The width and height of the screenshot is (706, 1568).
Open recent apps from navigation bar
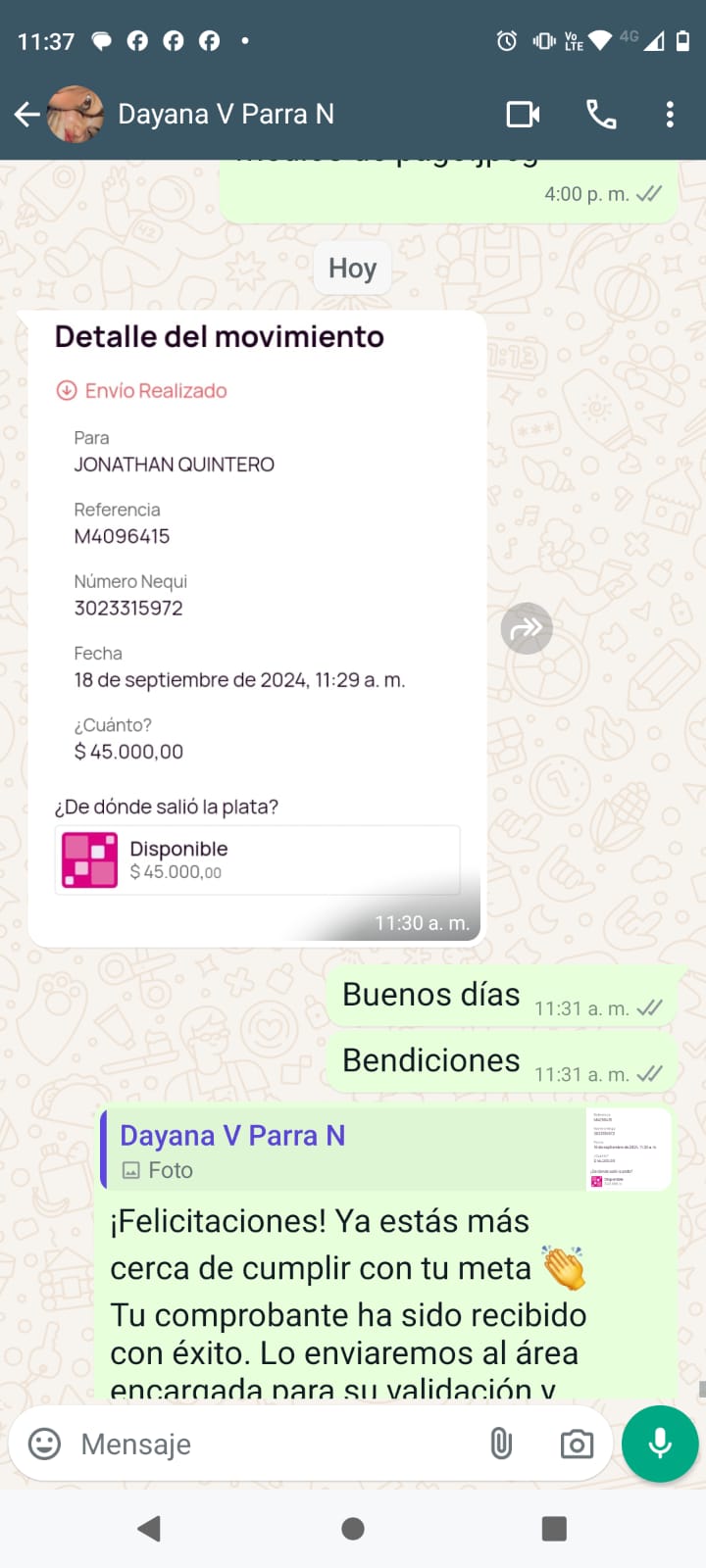(x=554, y=1529)
